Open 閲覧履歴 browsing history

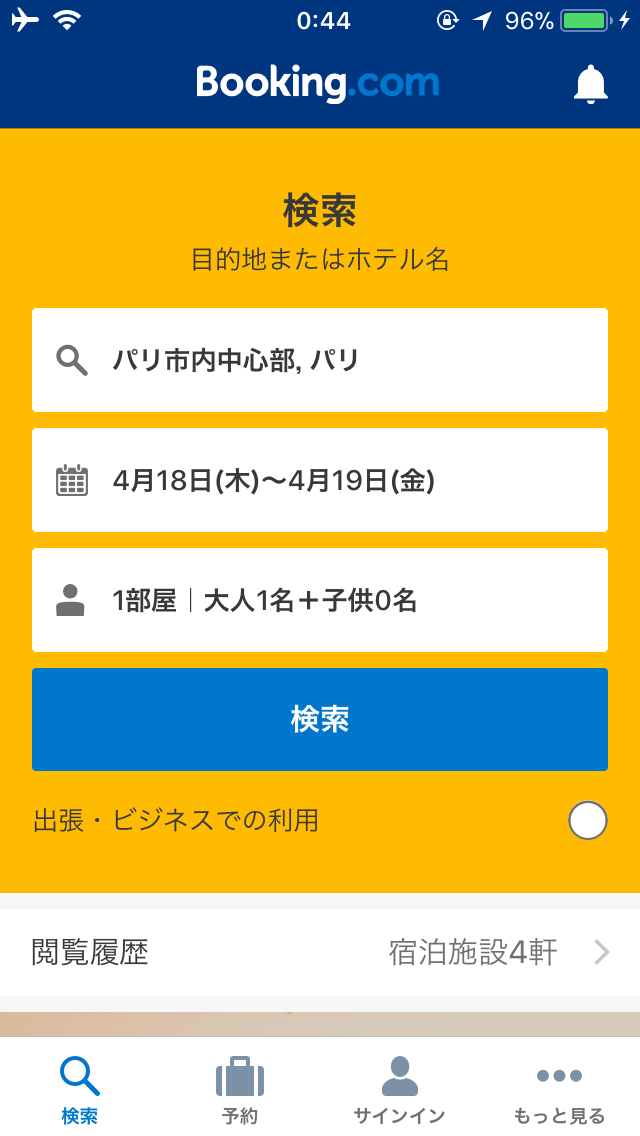pos(320,953)
